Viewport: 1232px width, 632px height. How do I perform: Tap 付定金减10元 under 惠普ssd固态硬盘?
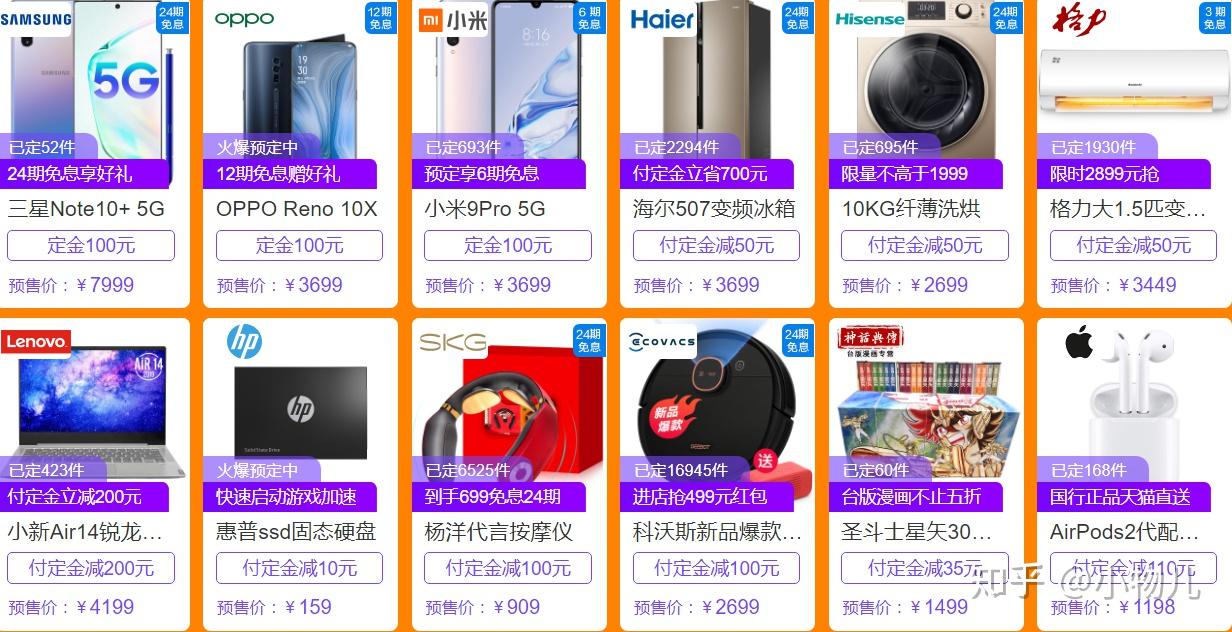tap(299, 568)
